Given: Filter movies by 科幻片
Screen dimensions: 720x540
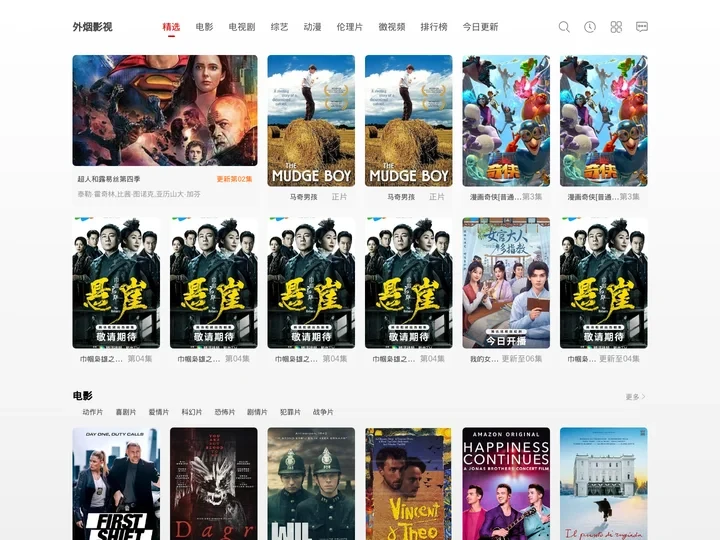Looking at the screenshot, I should tap(191, 412).
